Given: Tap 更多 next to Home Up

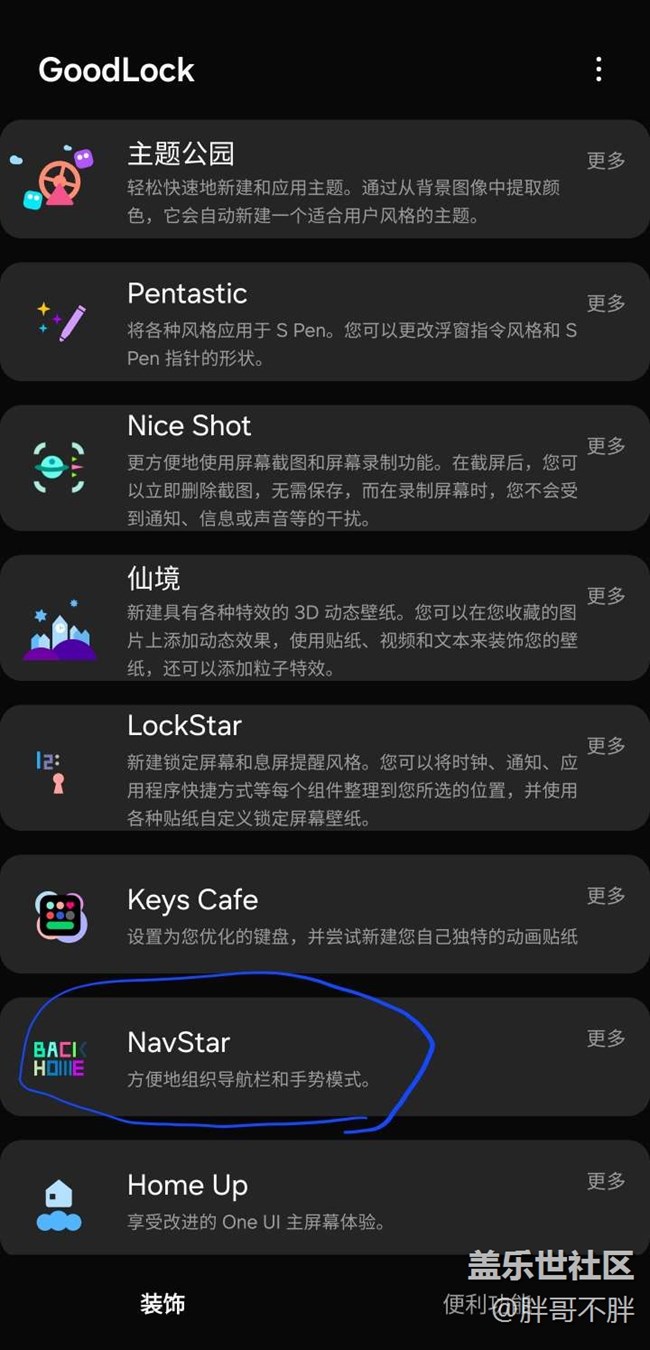Looking at the screenshot, I should [x=605, y=1181].
